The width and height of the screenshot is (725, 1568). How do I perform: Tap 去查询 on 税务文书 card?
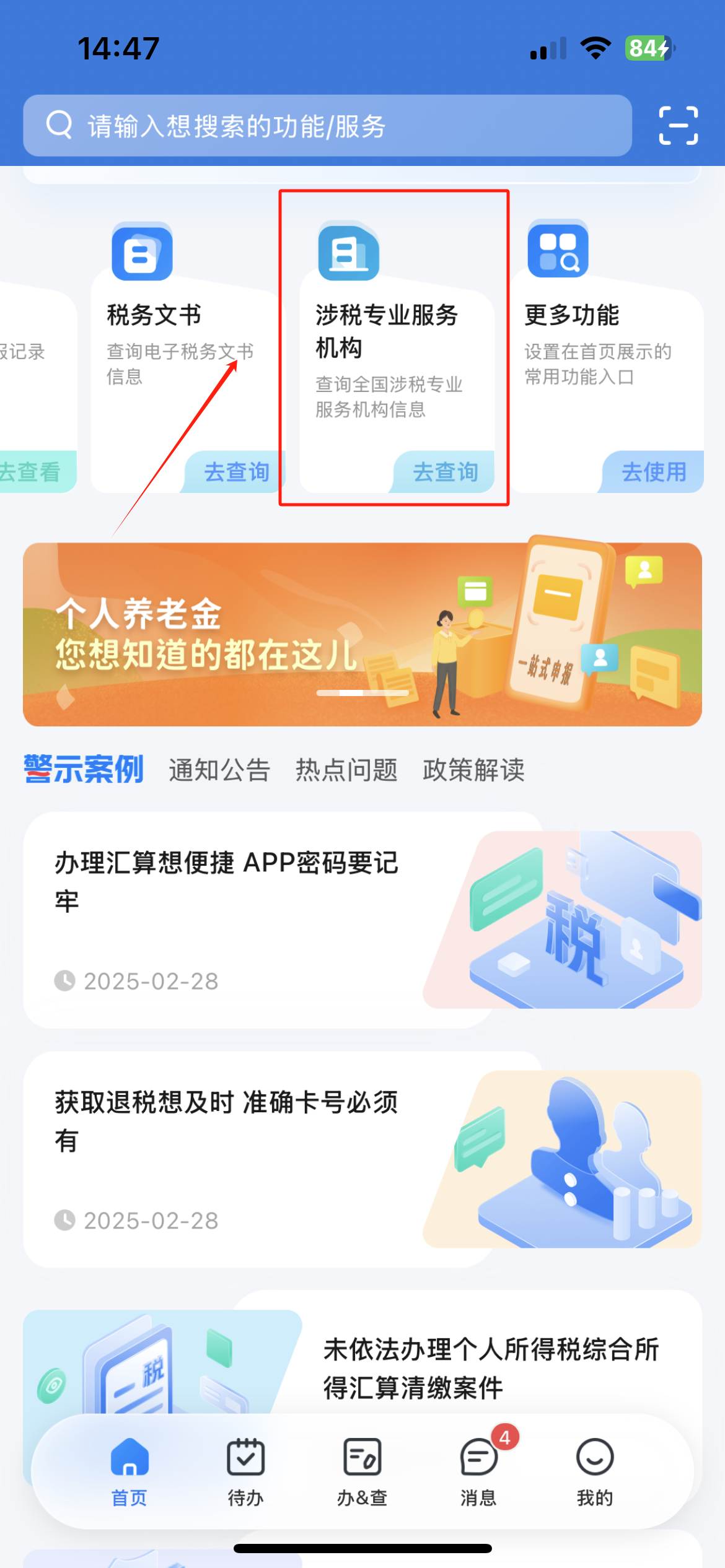click(x=235, y=472)
